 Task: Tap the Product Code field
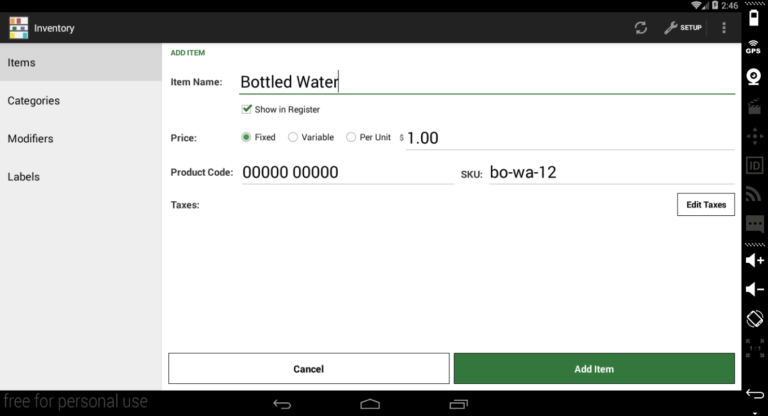(348, 172)
